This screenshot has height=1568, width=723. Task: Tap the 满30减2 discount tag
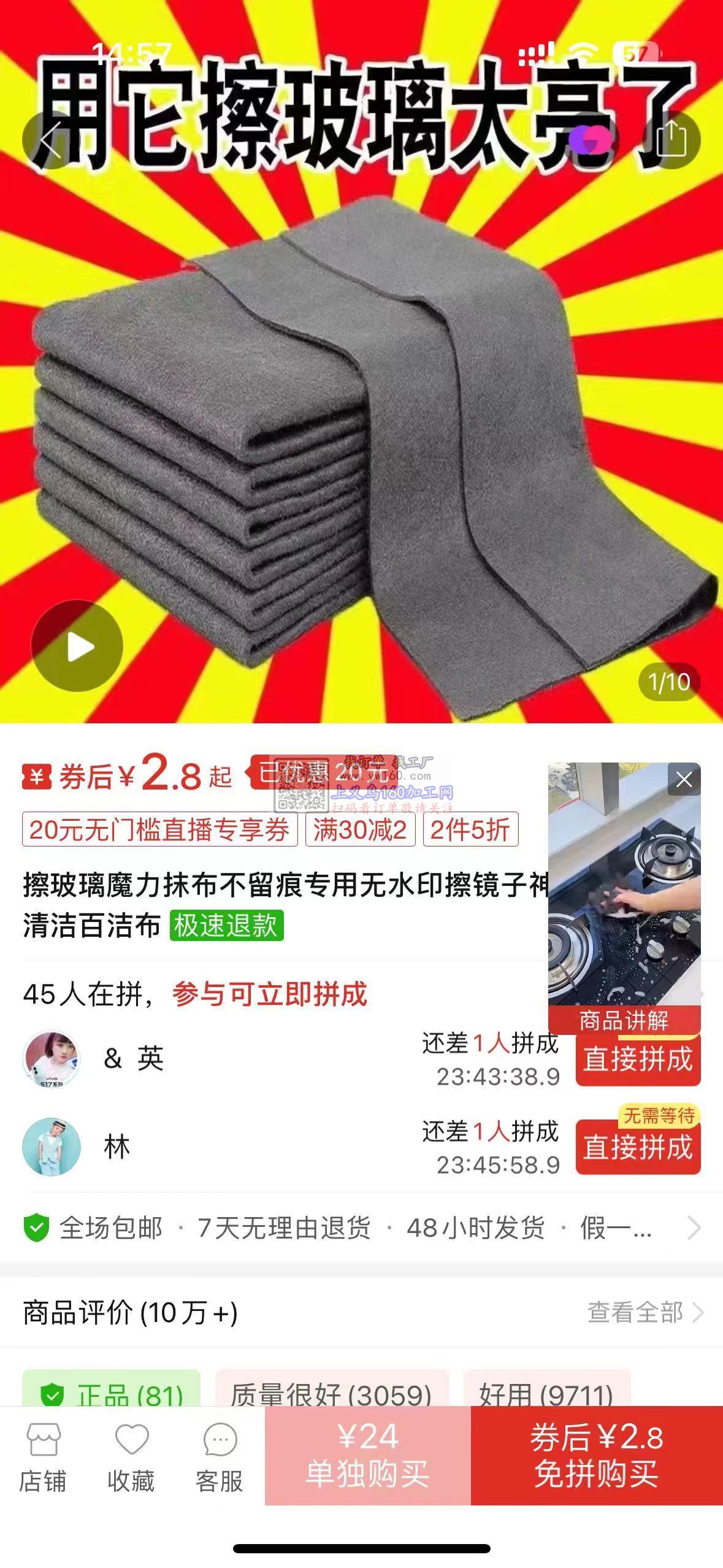pos(360,829)
